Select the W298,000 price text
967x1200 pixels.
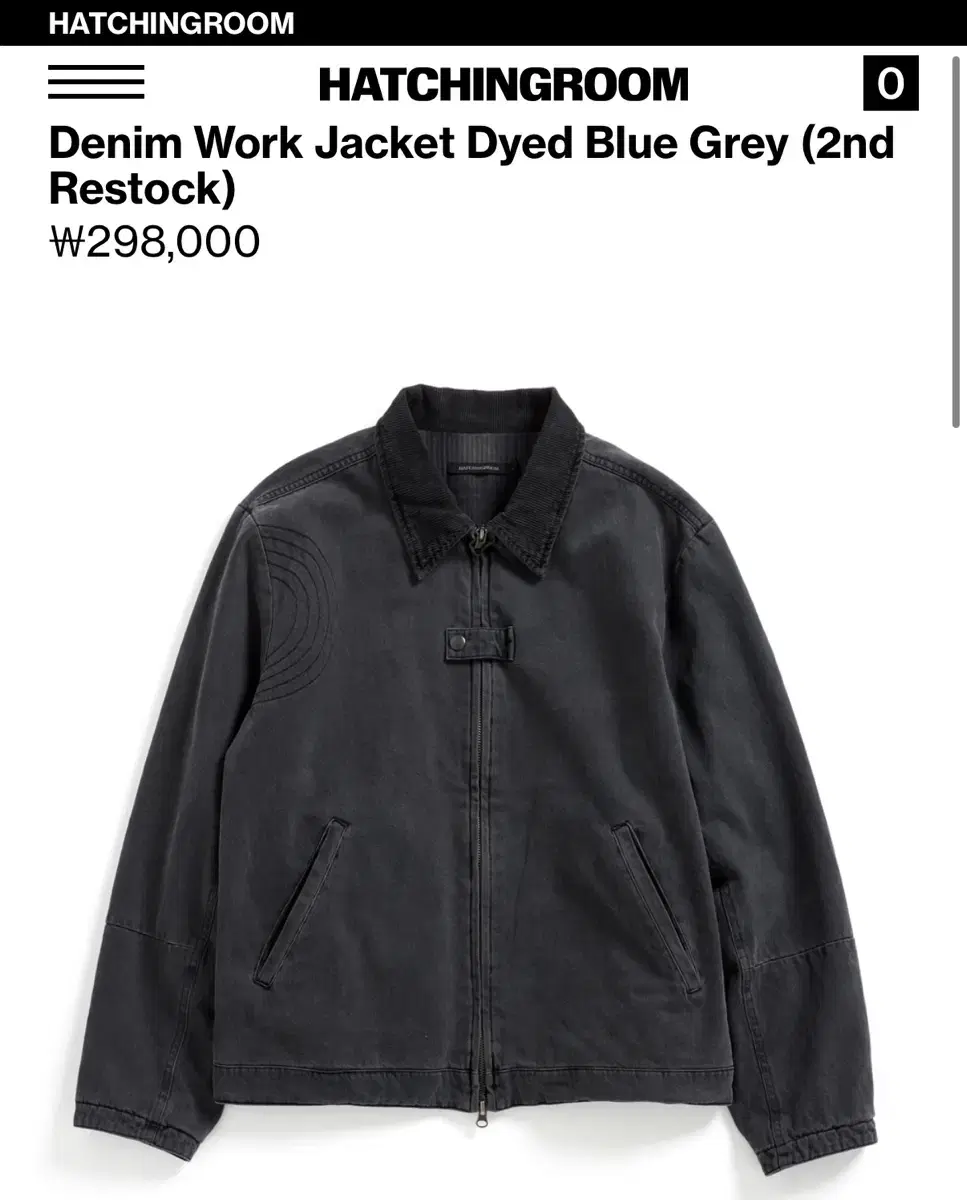[x=155, y=240]
